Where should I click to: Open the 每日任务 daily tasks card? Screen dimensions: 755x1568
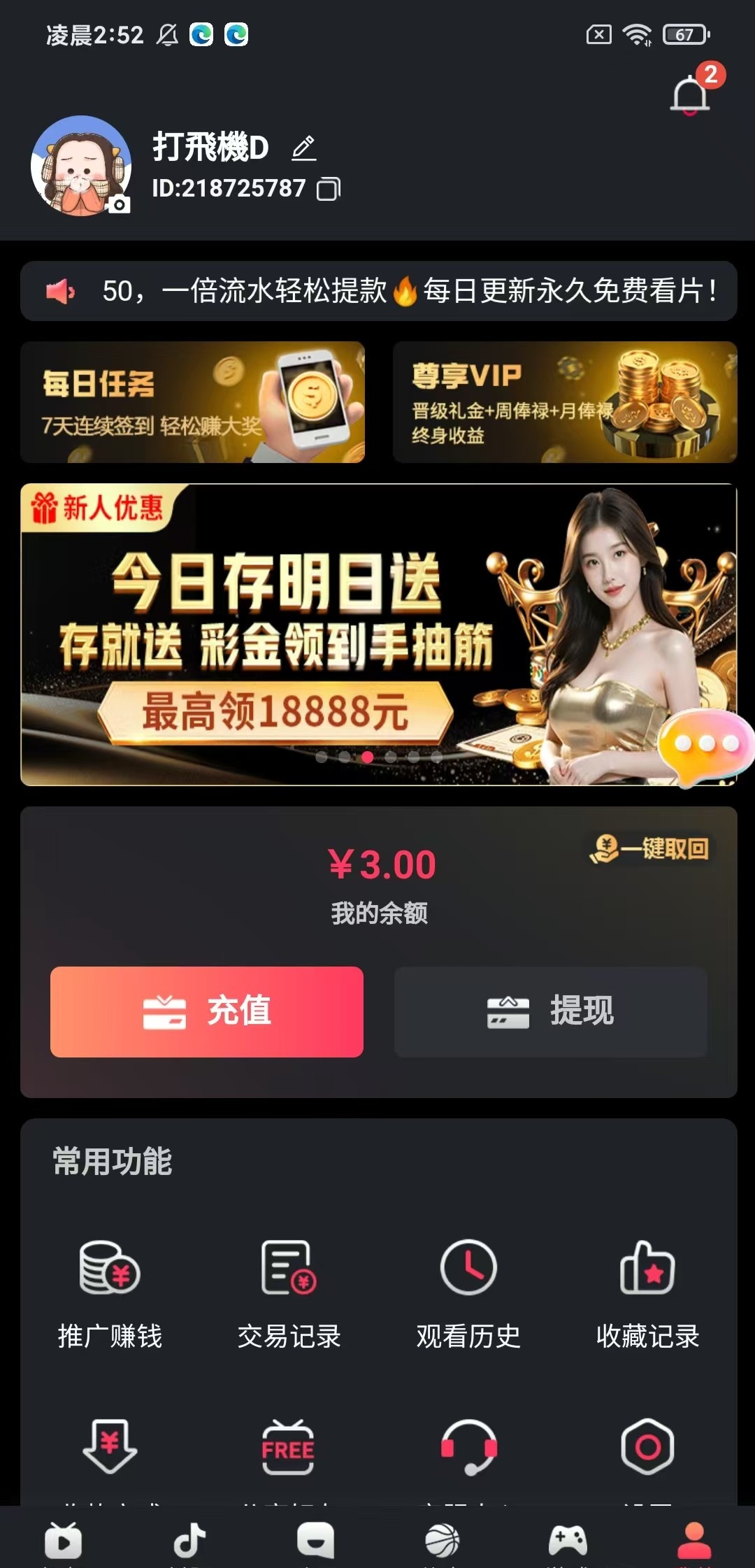coord(192,402)
